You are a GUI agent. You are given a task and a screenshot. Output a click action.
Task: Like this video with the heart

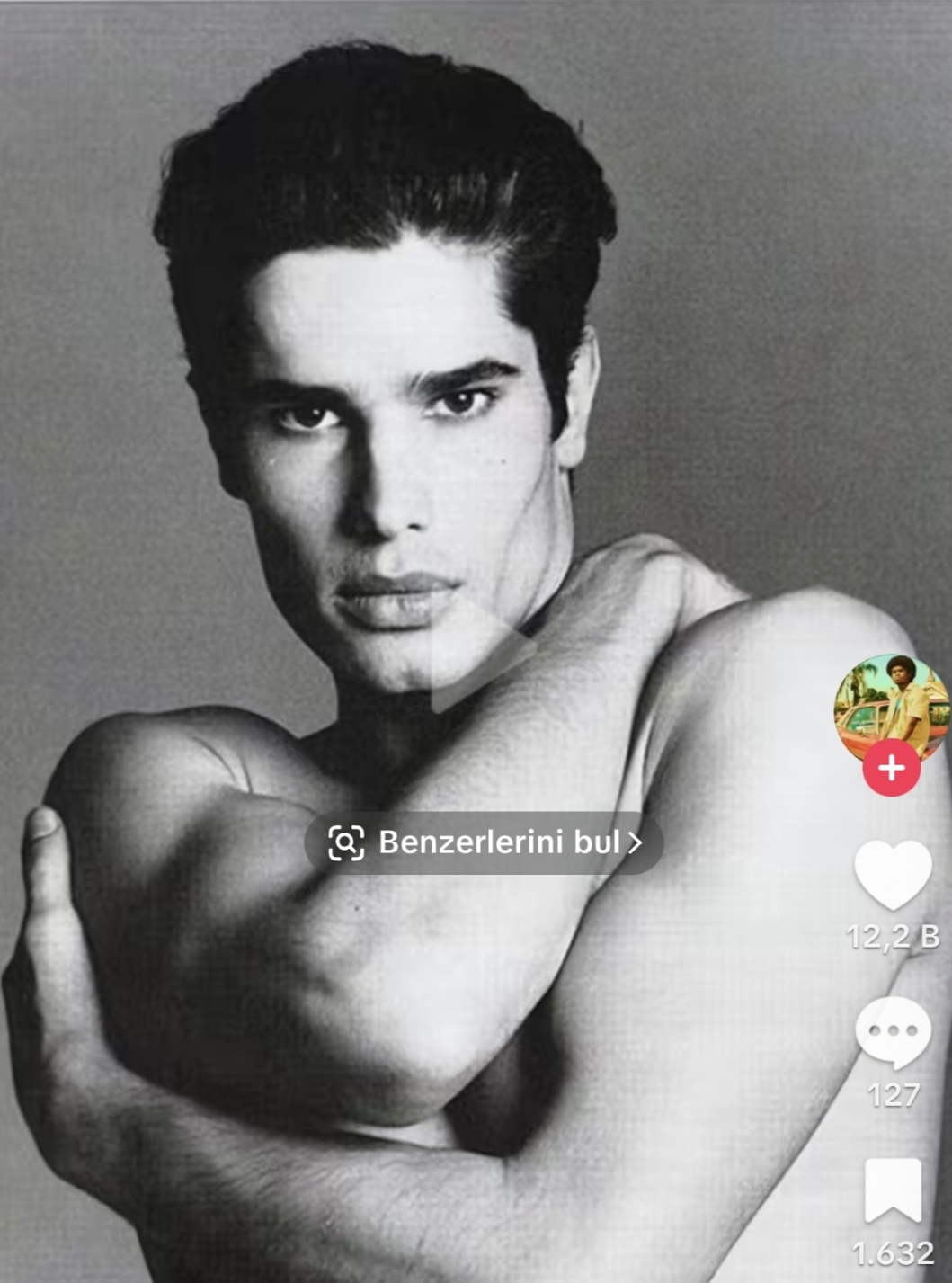tap(892, 875)
